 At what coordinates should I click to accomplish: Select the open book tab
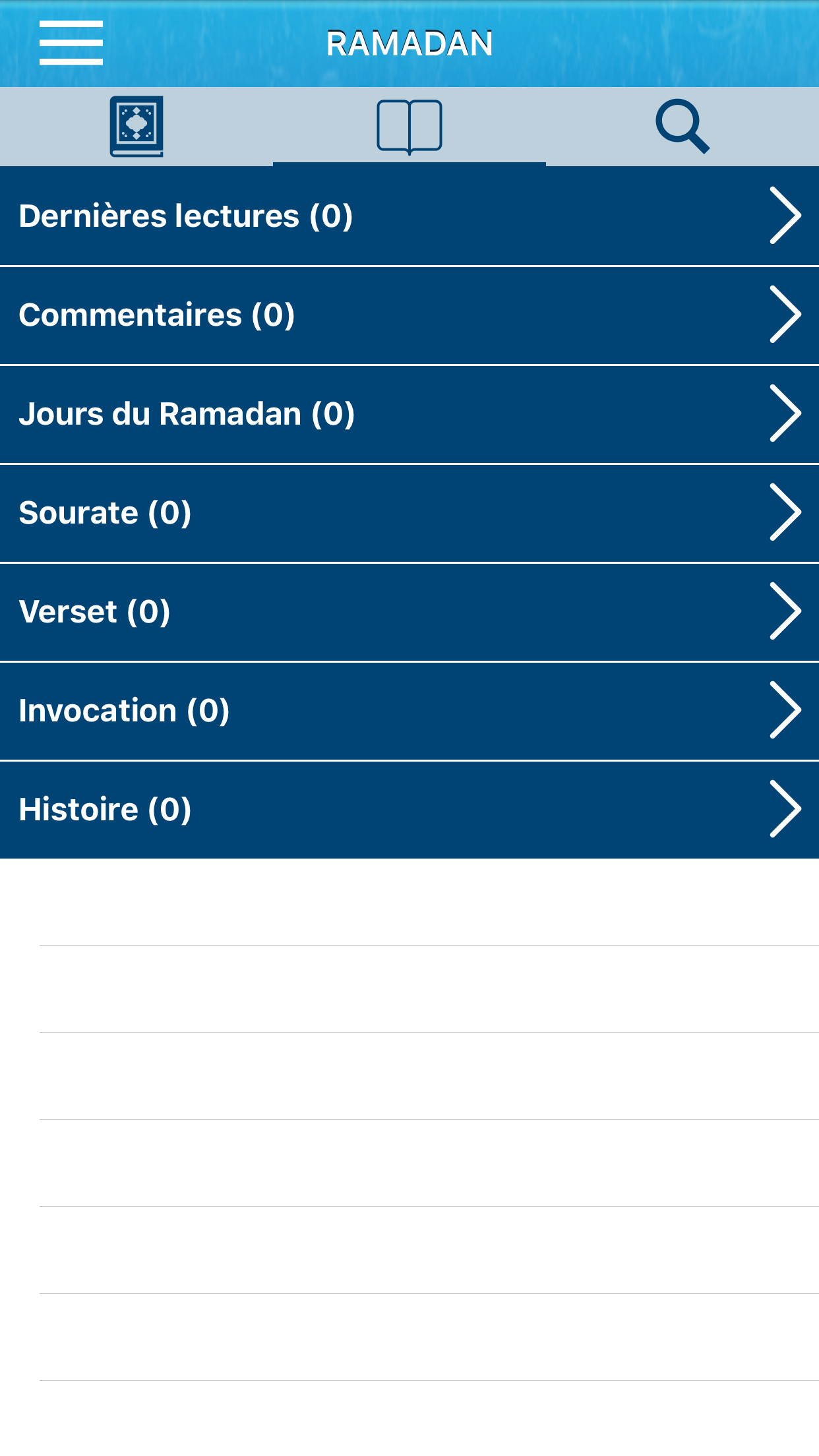[409, 127]
